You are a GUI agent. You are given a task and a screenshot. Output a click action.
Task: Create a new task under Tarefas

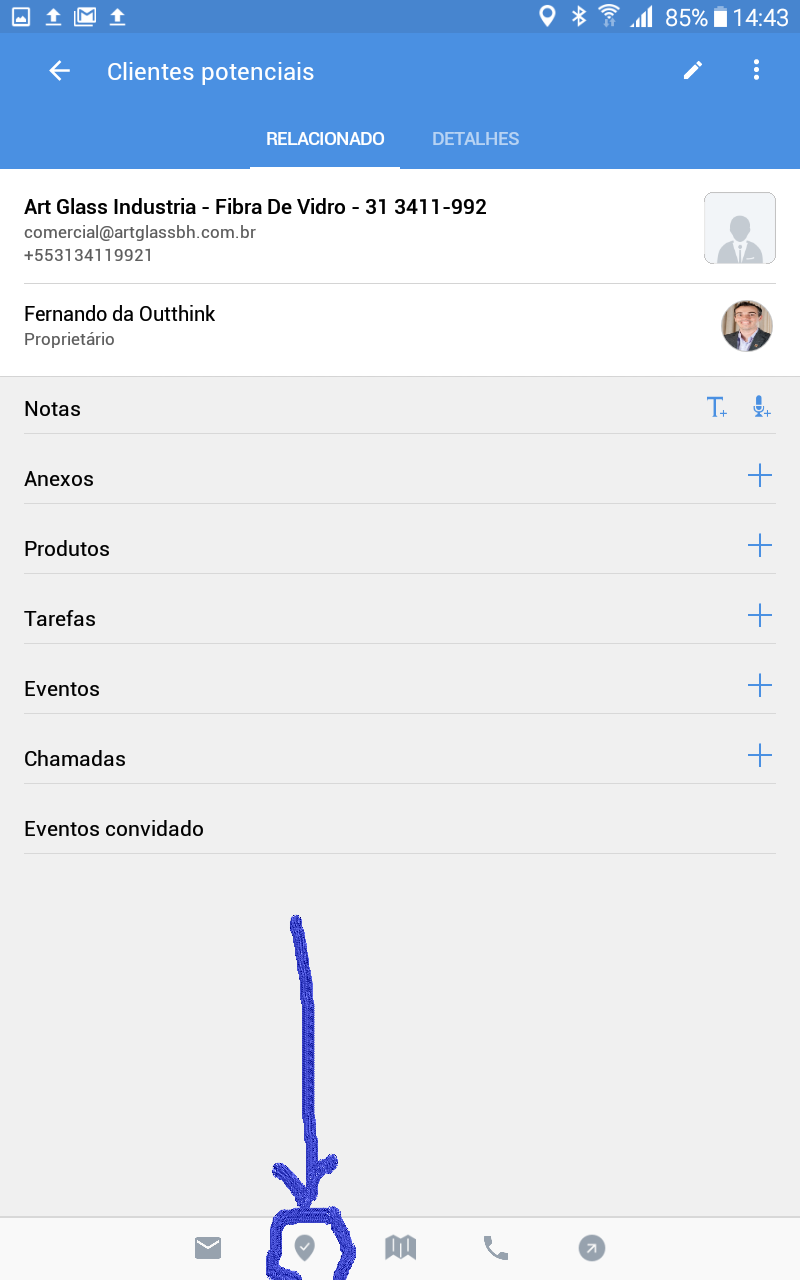(760, 616)
